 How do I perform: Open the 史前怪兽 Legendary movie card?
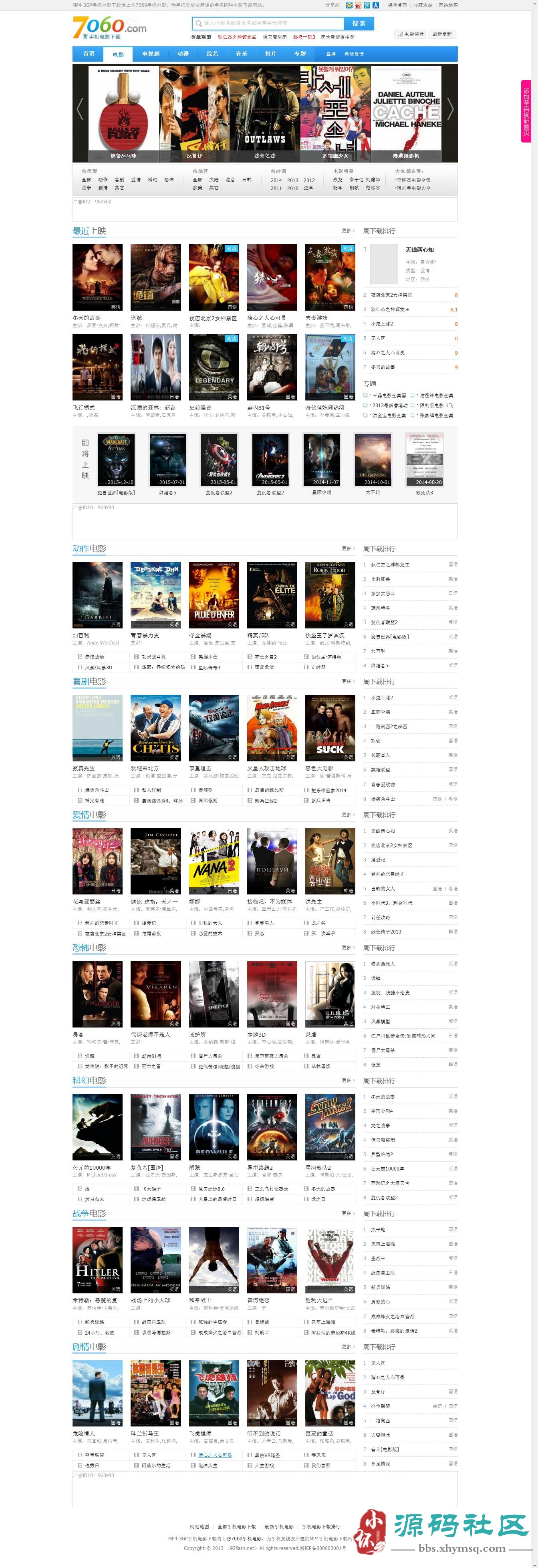click(x=214, y=367)
